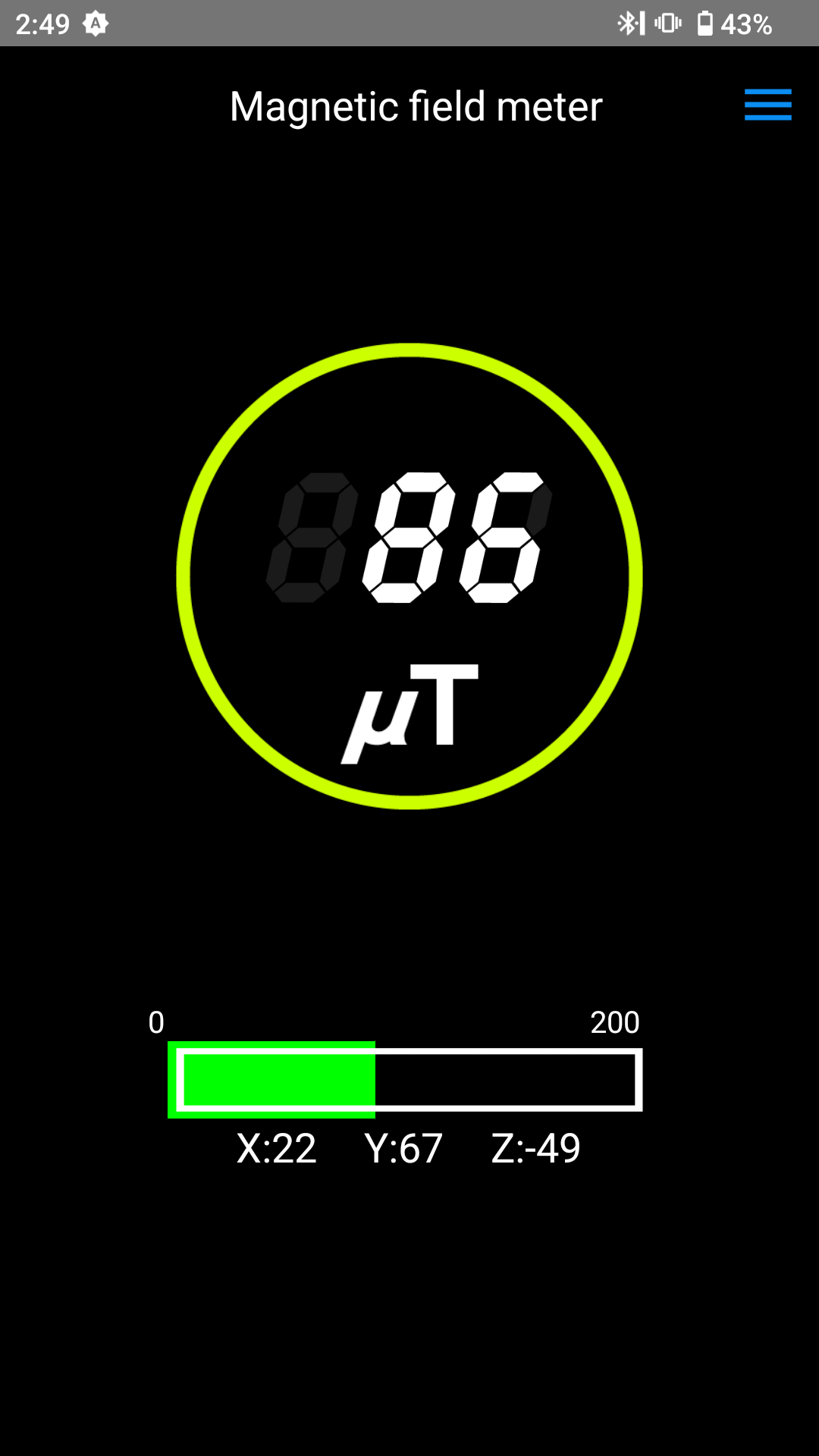Open app options via the top-right menu

tap(767, 106)
